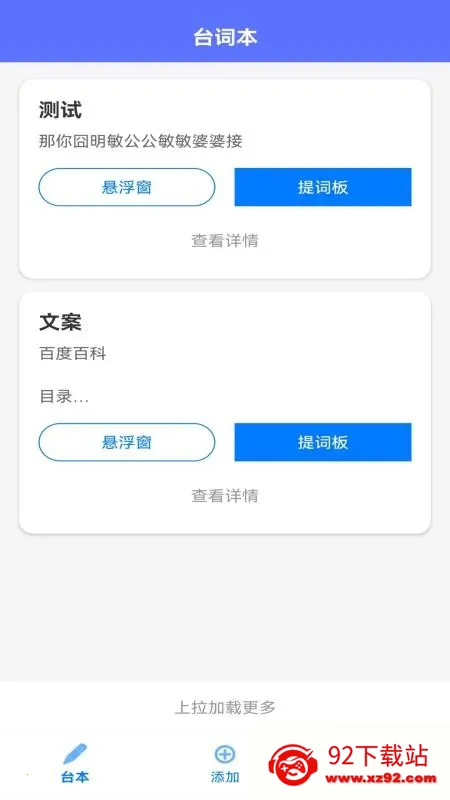Start 提词板 for the 文案 script

pos(323,442)
